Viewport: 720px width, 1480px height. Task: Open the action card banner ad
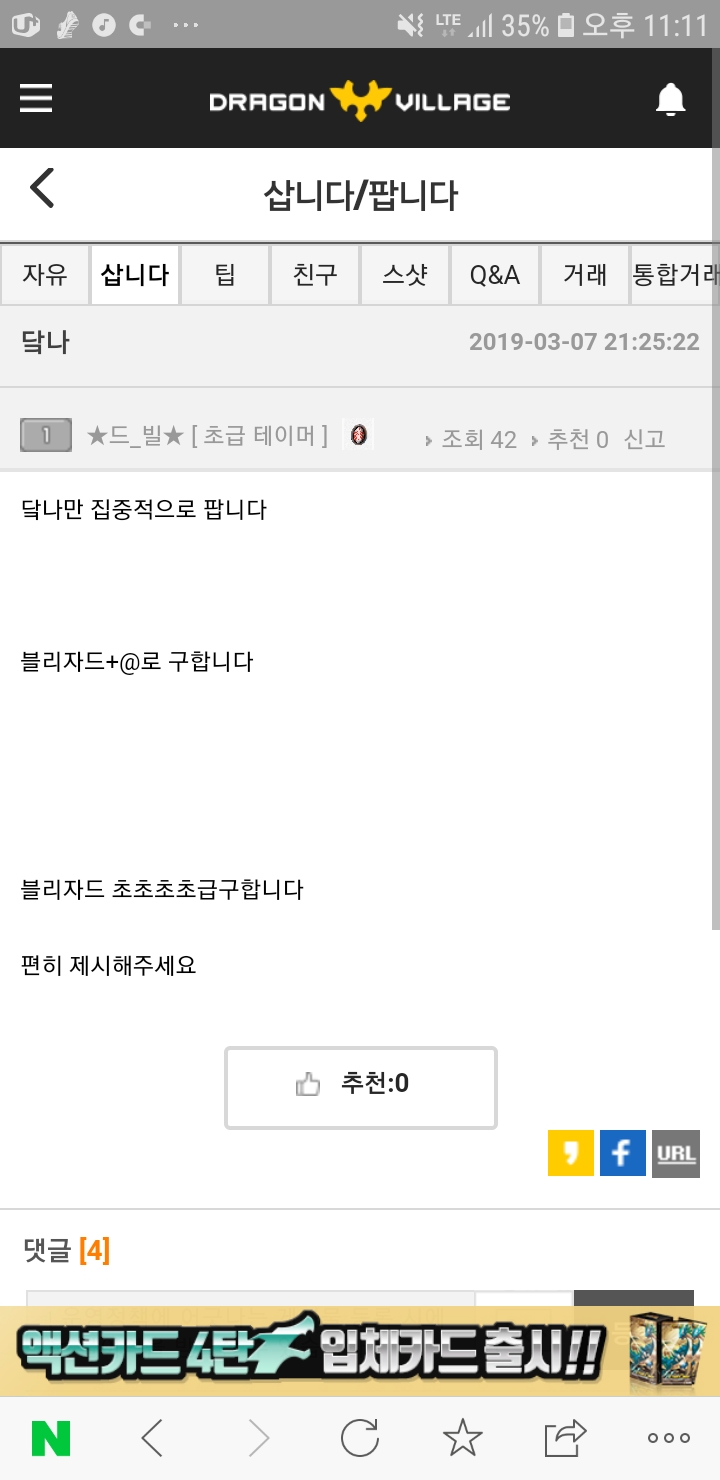click(x=360, y=1351)
